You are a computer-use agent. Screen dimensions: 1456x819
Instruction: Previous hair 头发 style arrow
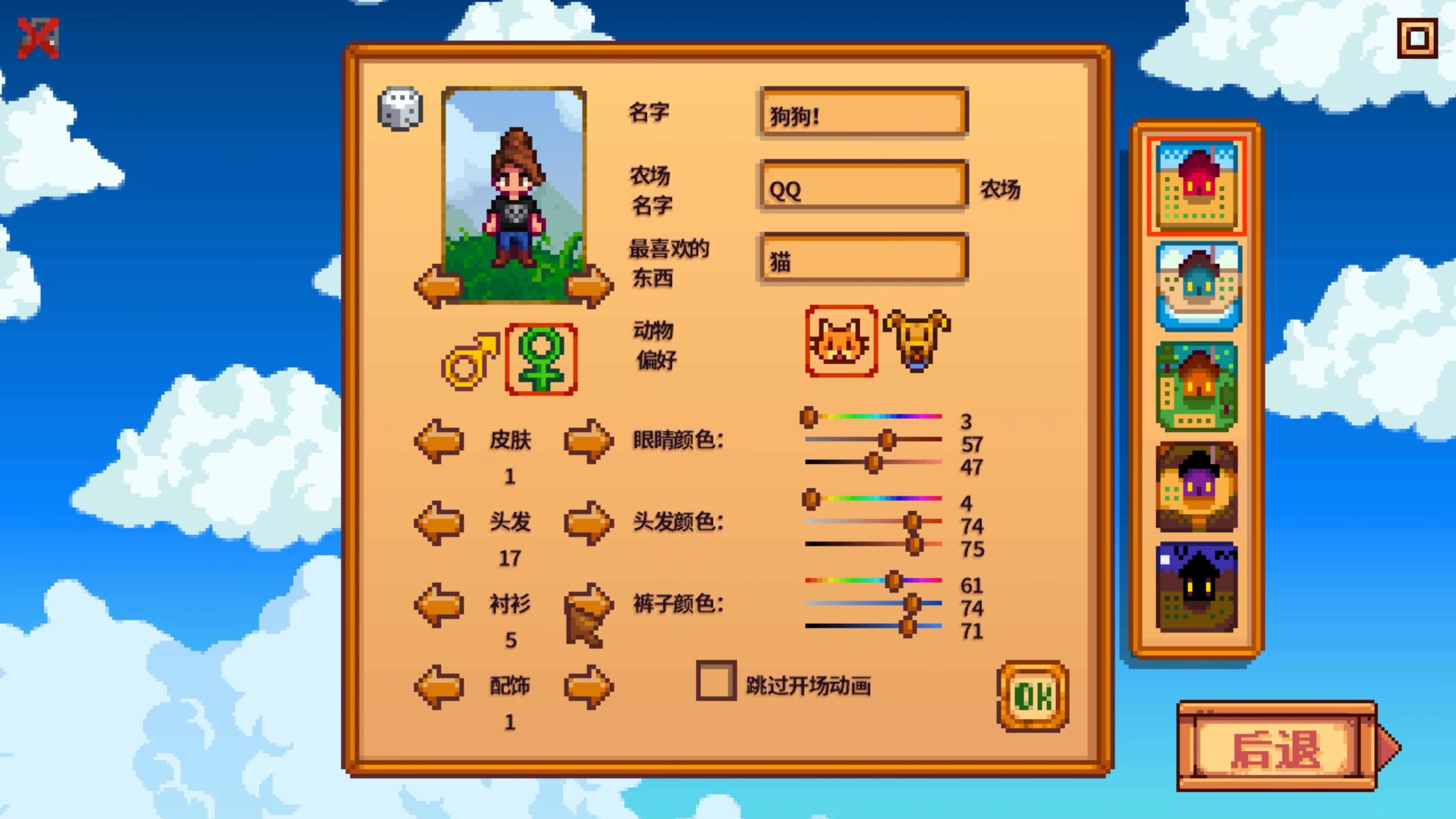(x=439, y=523)
